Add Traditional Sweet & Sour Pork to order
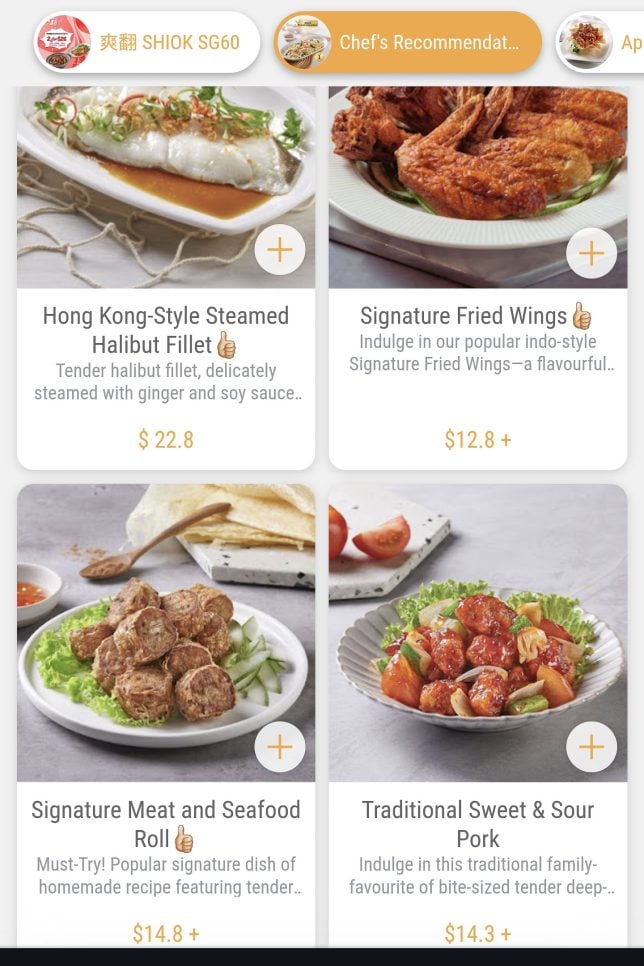This screenshot has width=644, height=966. point(591,746)
